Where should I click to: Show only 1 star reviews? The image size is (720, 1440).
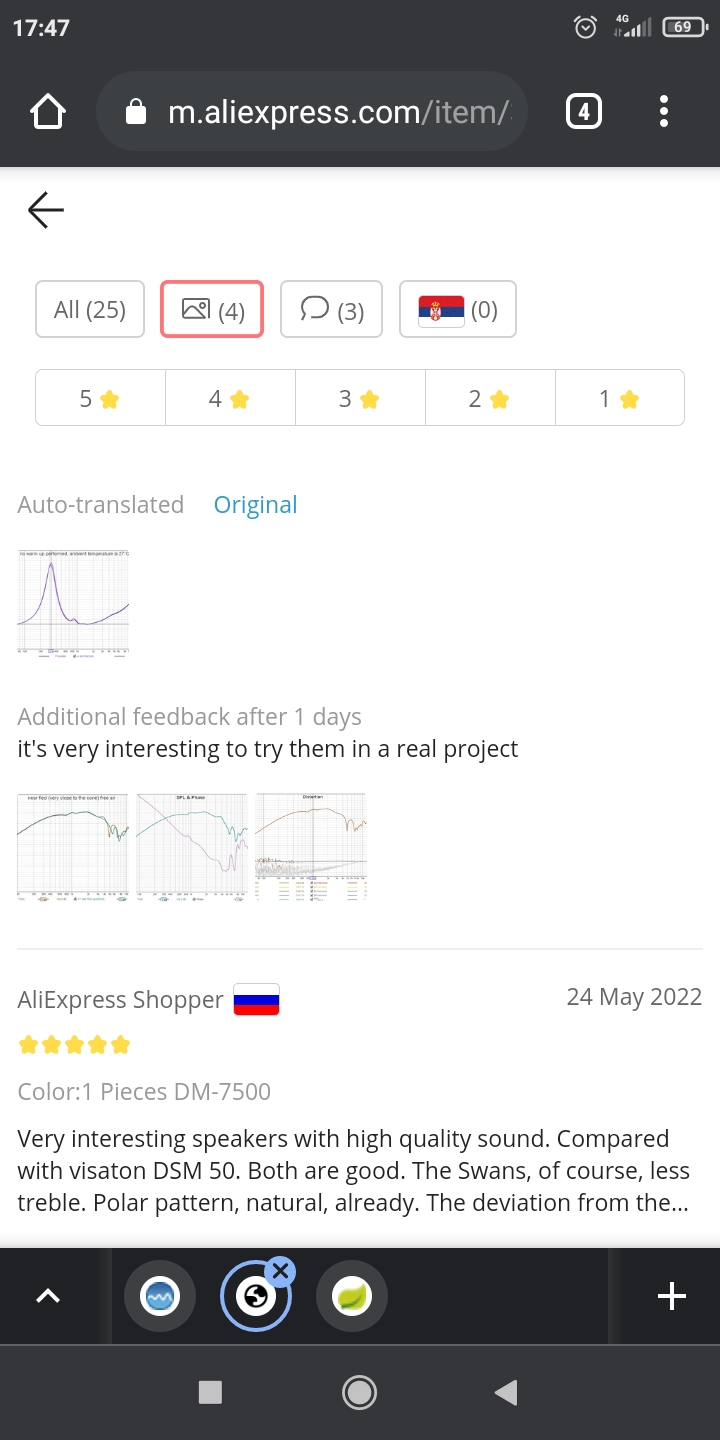(x=620, y=398)
